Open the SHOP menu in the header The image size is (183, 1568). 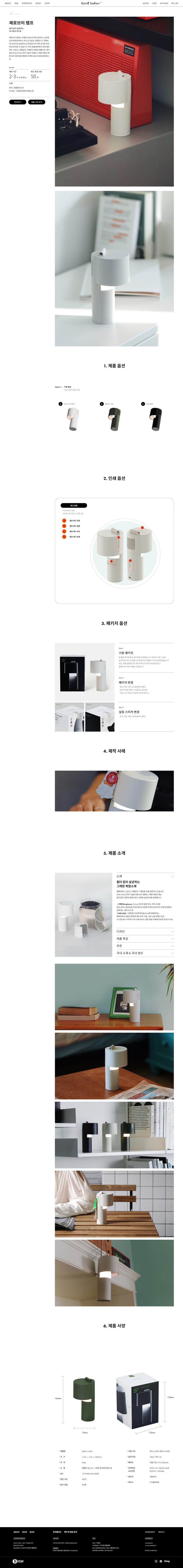(47, 3)
